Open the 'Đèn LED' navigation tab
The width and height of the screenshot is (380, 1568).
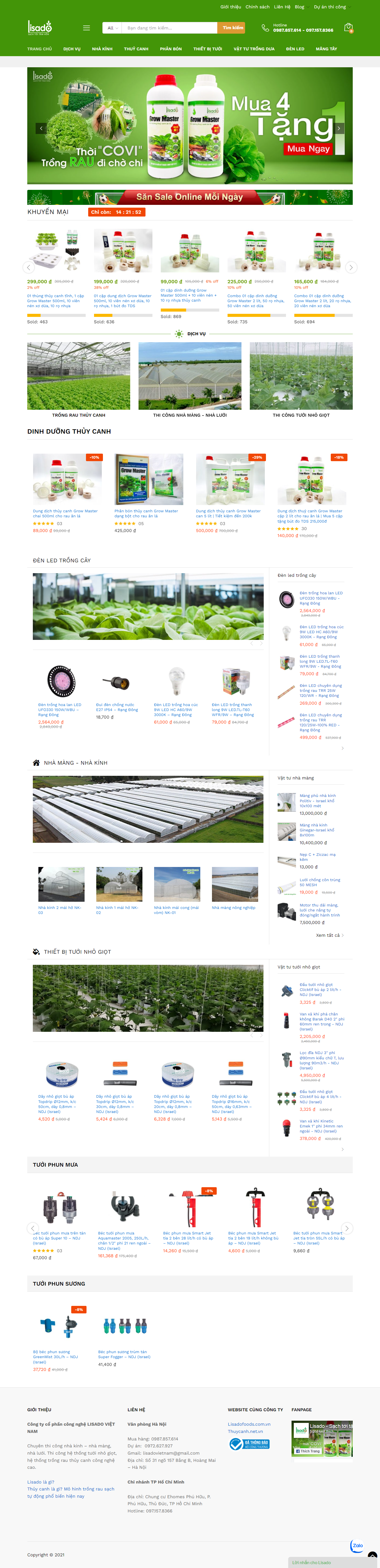click(x=295, y=49)
